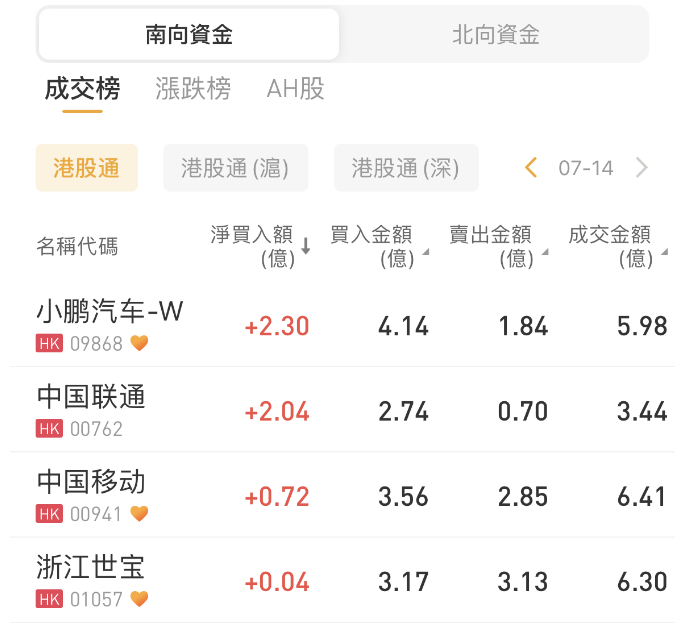Go to next date after 07-14

tap(642, 168)
